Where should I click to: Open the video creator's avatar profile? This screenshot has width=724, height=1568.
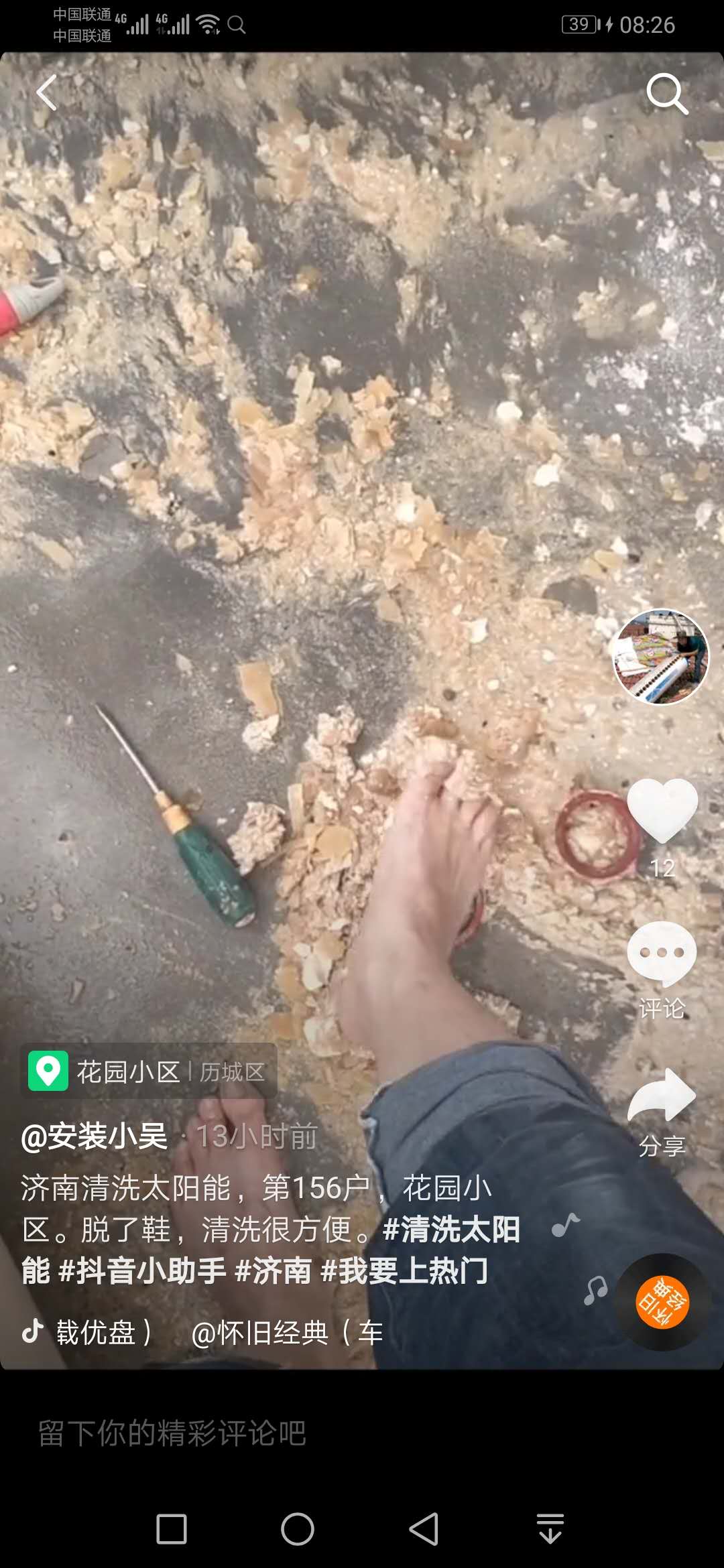point(661,657)
